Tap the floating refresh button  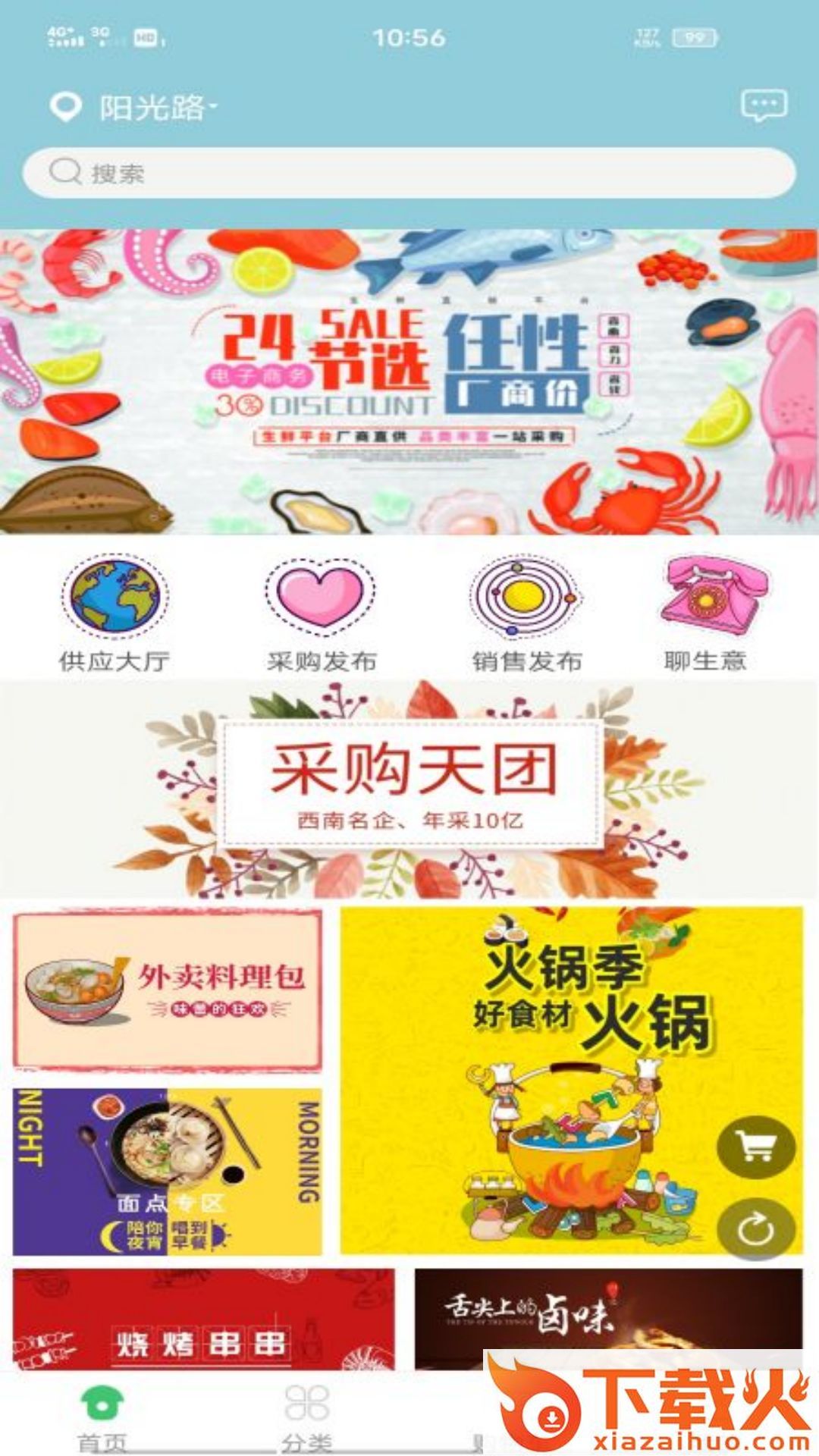pyautogui.click(x=756, y=1230)
